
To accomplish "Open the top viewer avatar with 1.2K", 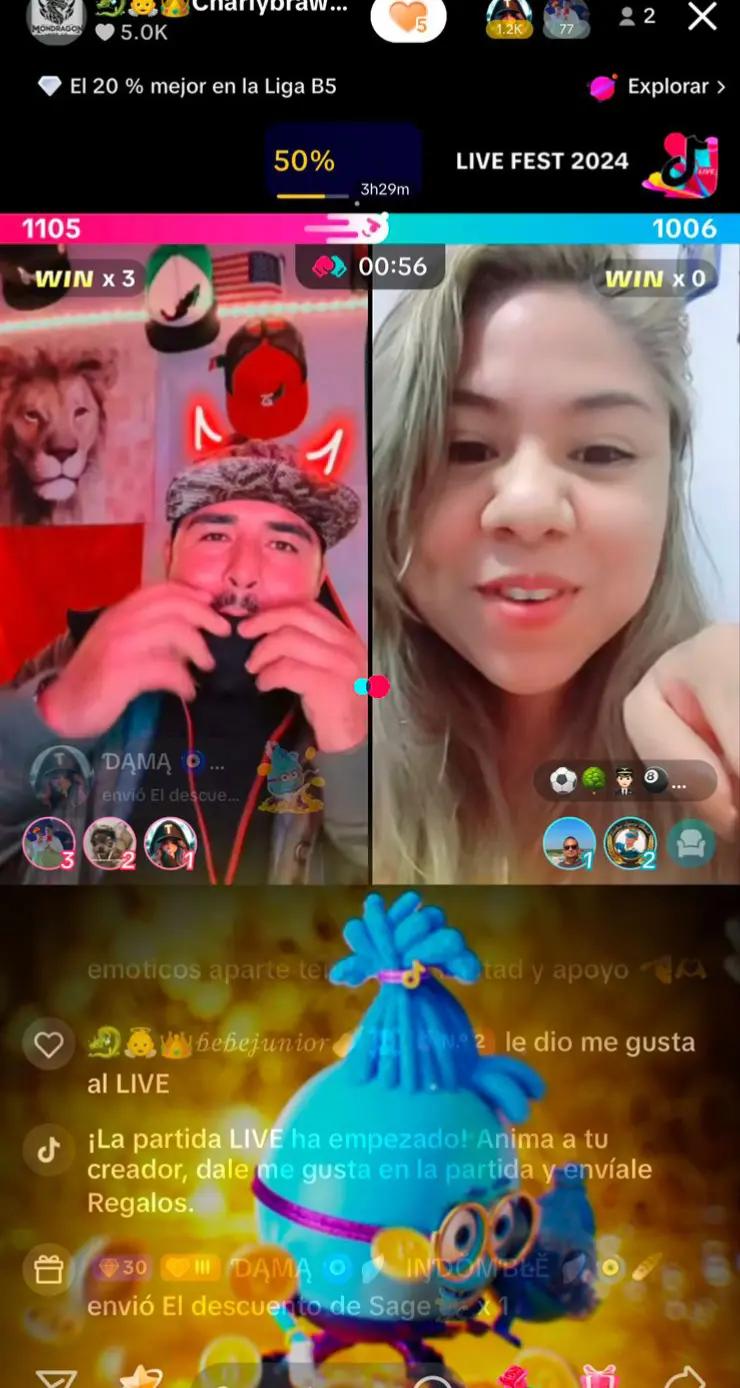I will click(509, 18).
